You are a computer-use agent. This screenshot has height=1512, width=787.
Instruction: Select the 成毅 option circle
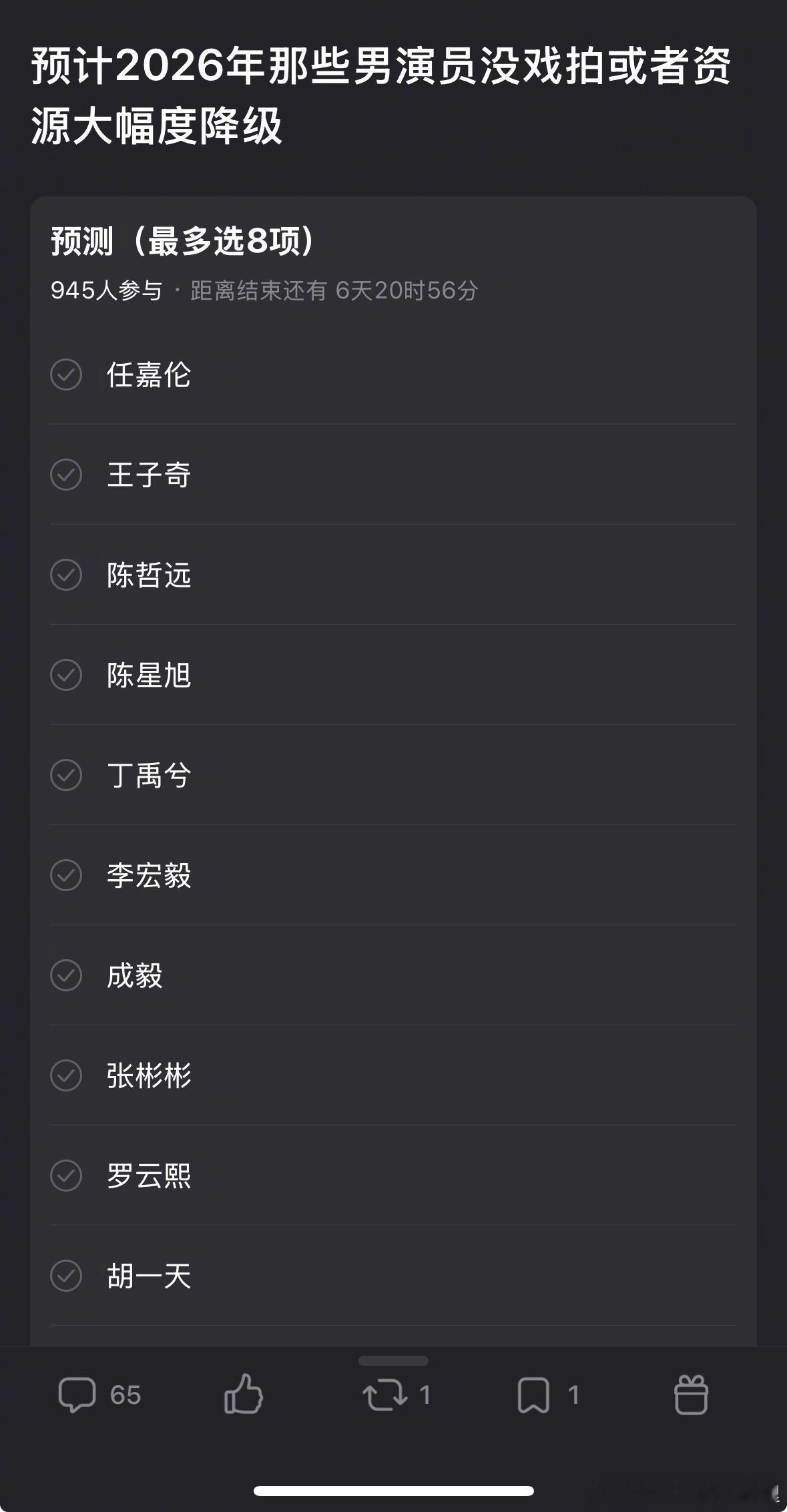[66, 977]
